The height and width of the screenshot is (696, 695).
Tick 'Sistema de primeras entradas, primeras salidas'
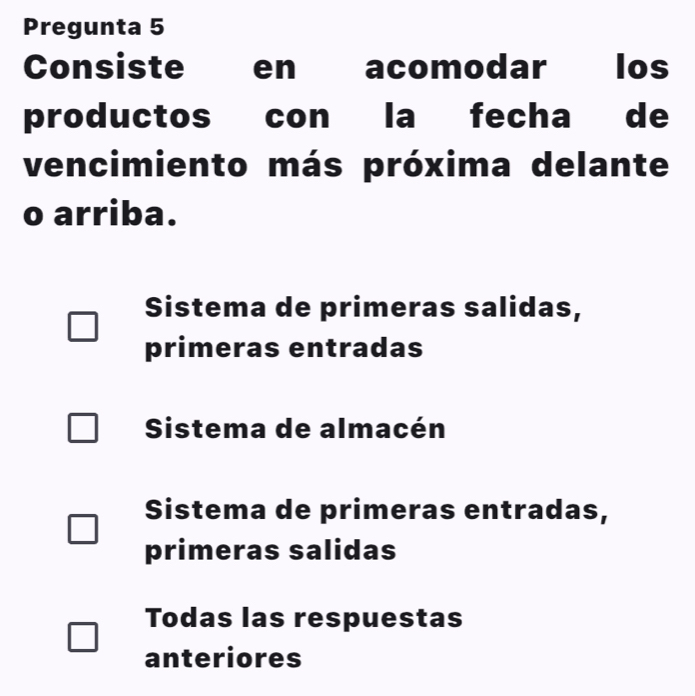tap(82, 529)
